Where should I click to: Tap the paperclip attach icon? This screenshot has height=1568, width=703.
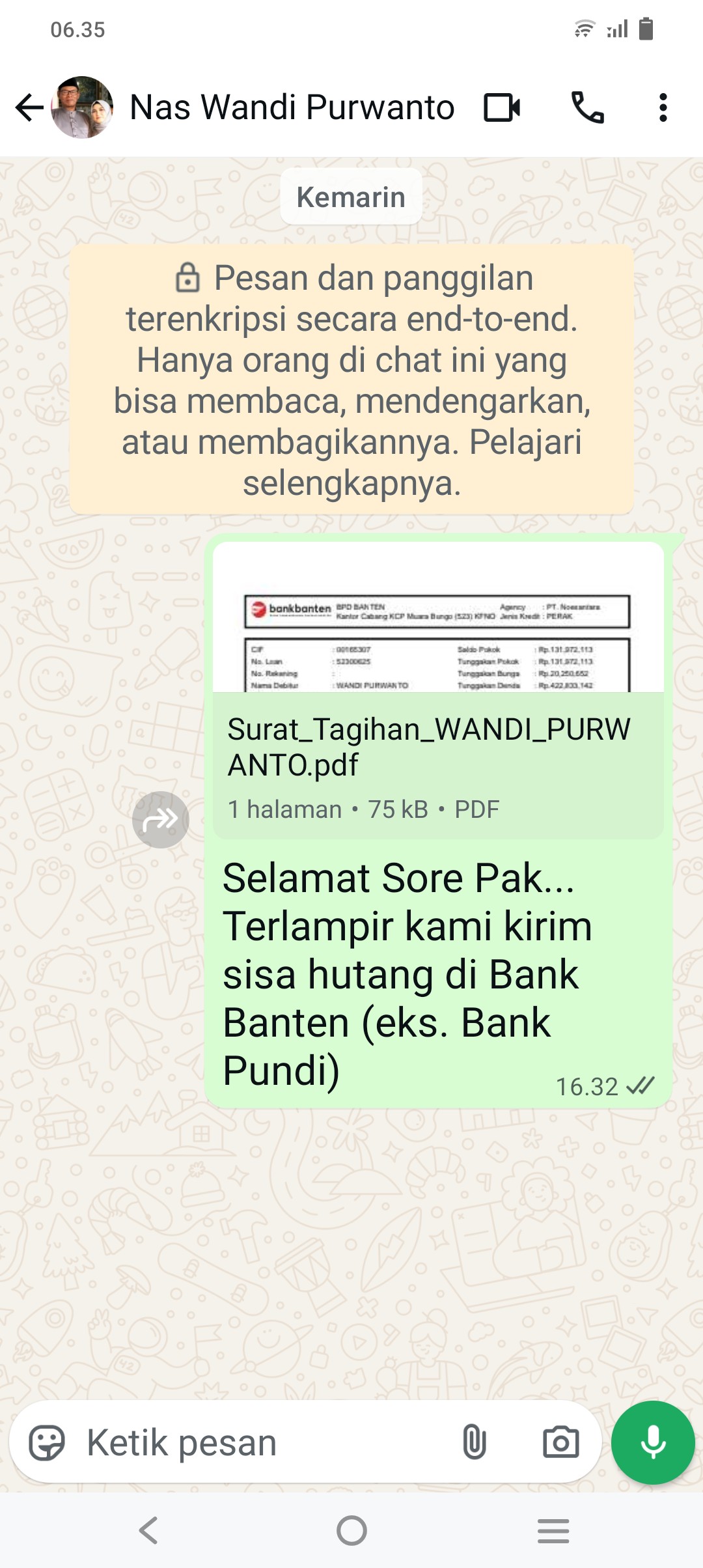[474, 1442]
